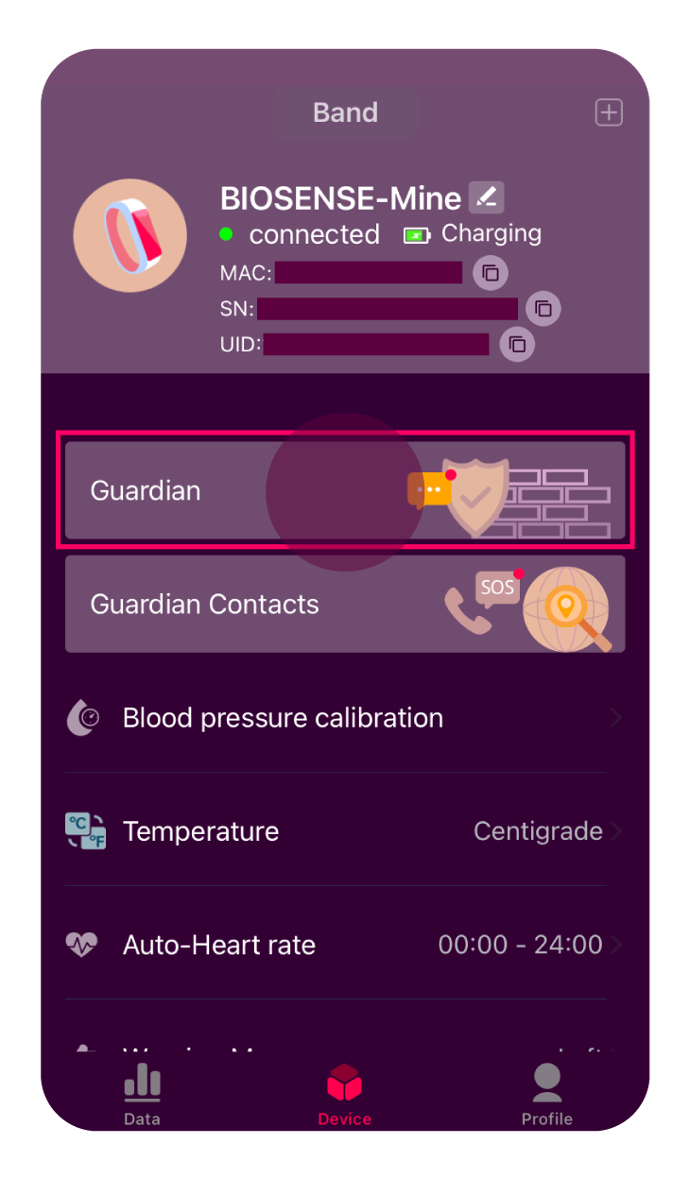Tap the band device avatar
690x1178 pixels.
(x=130, y=236)
